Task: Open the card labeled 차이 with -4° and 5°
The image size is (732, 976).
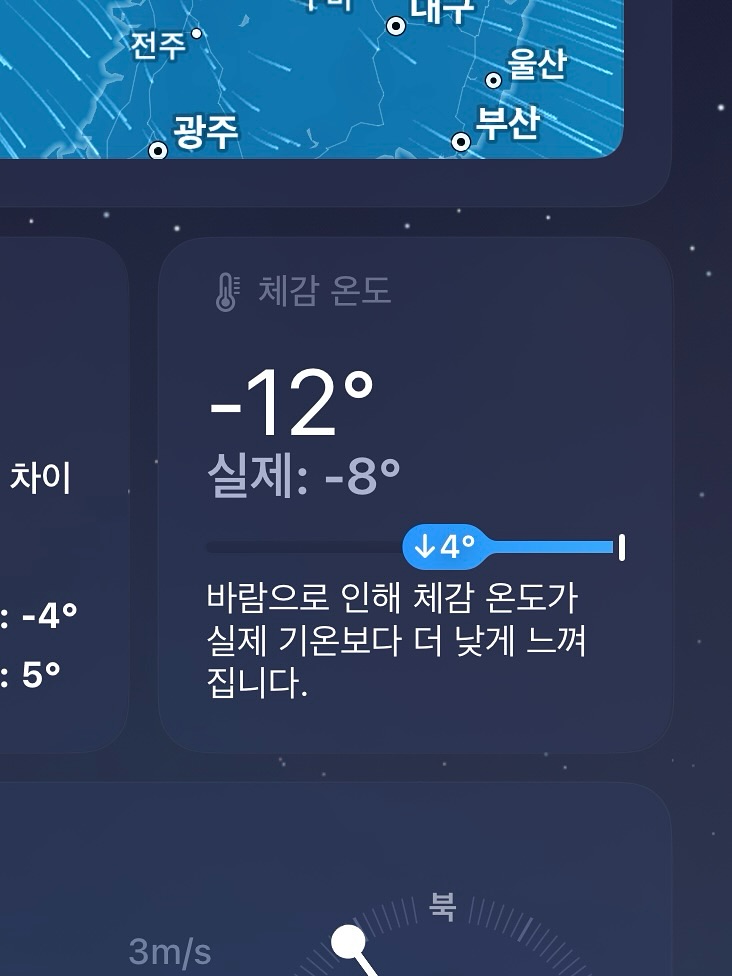Action: coord(60,495)
